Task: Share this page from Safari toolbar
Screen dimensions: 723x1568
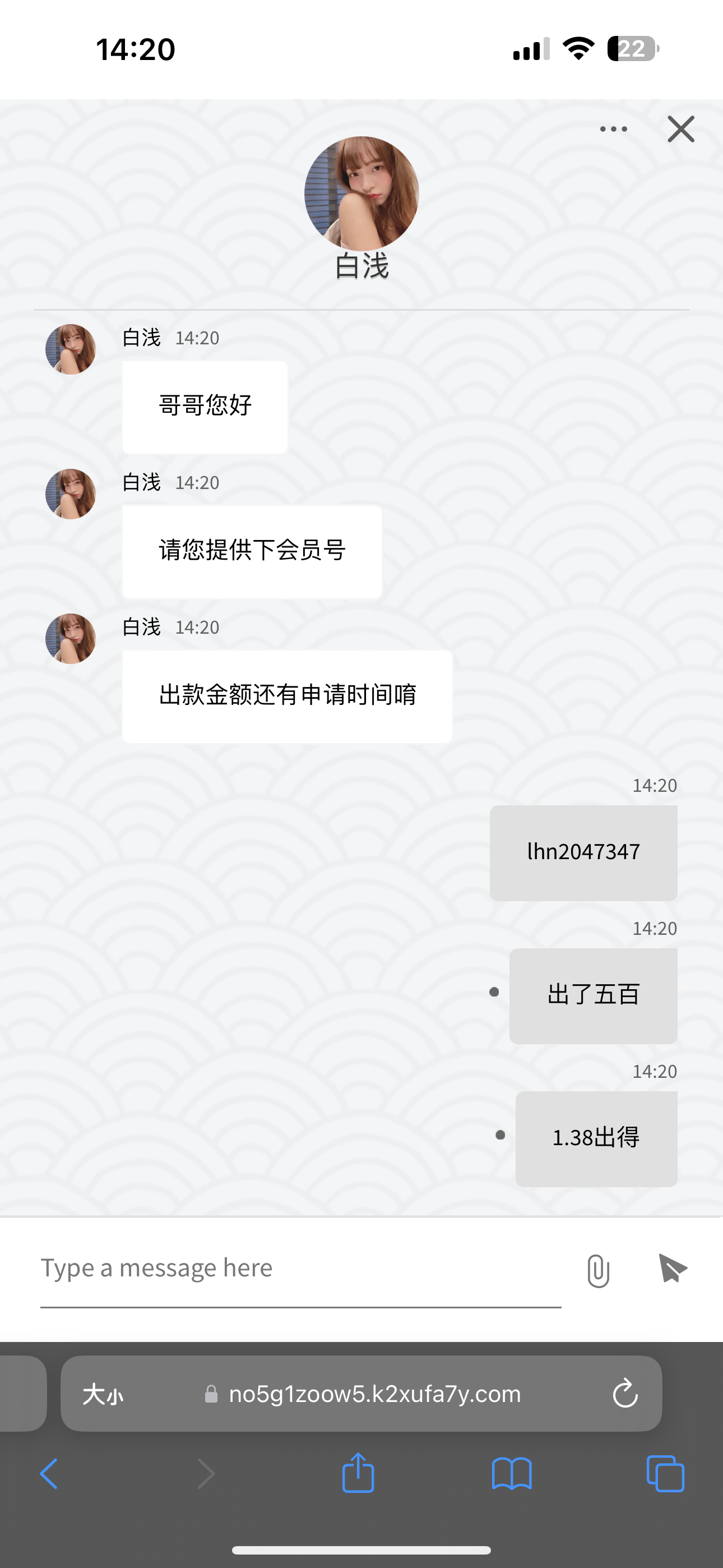Action: [358, 1473]
